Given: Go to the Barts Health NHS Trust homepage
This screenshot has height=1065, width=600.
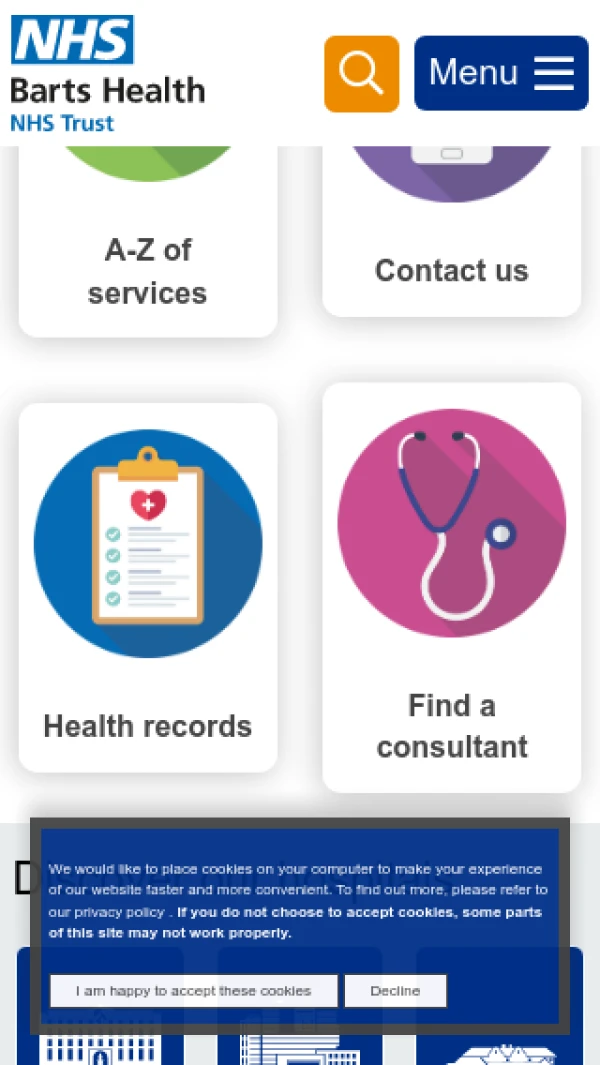Looking at the screenshot, I should [x=107, y=75].
